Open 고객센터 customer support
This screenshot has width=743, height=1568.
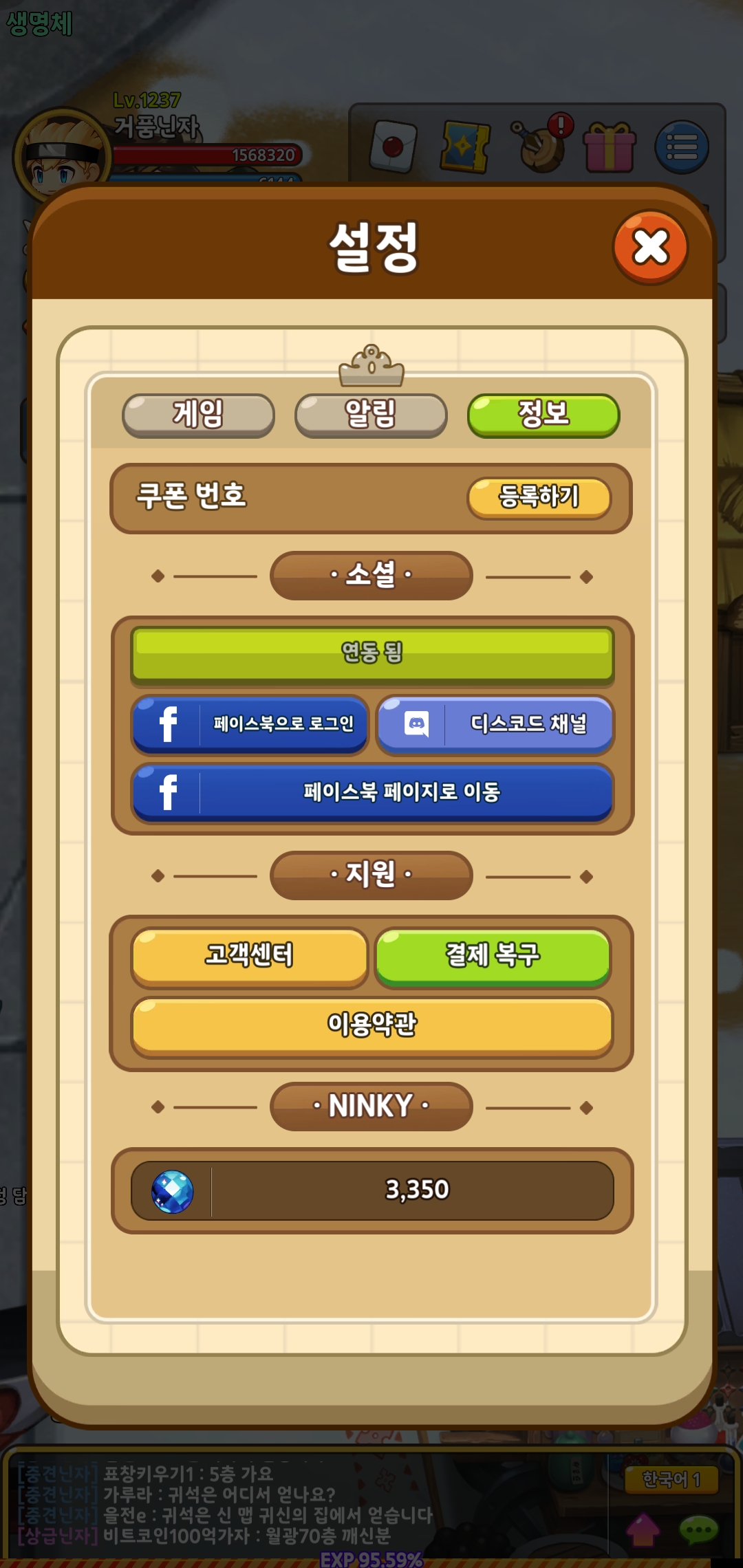point(250,956)
